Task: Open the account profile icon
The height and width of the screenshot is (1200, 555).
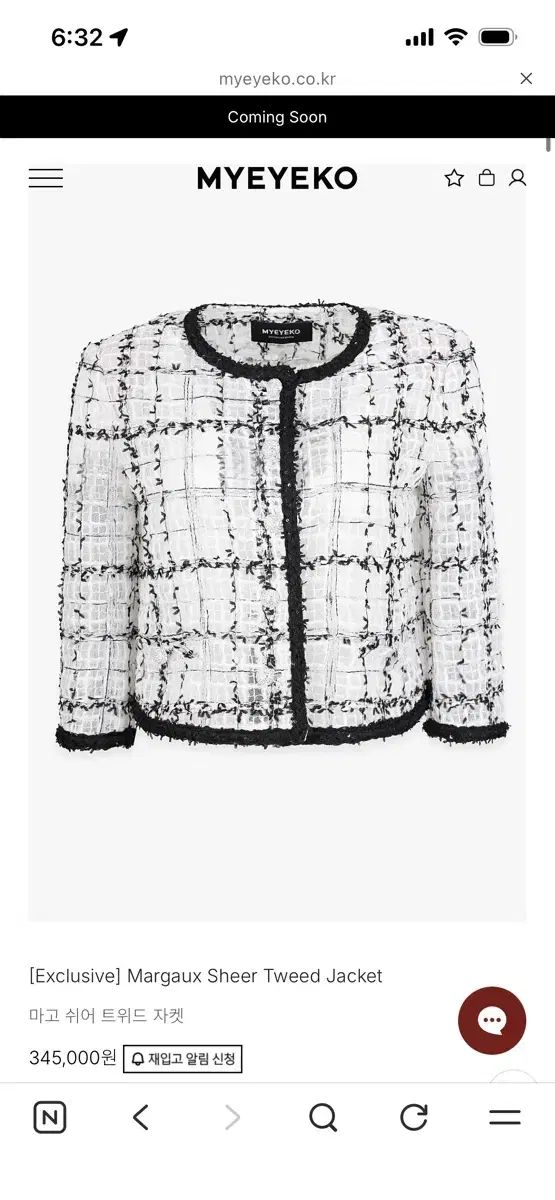Action: (x=517, y=178)
